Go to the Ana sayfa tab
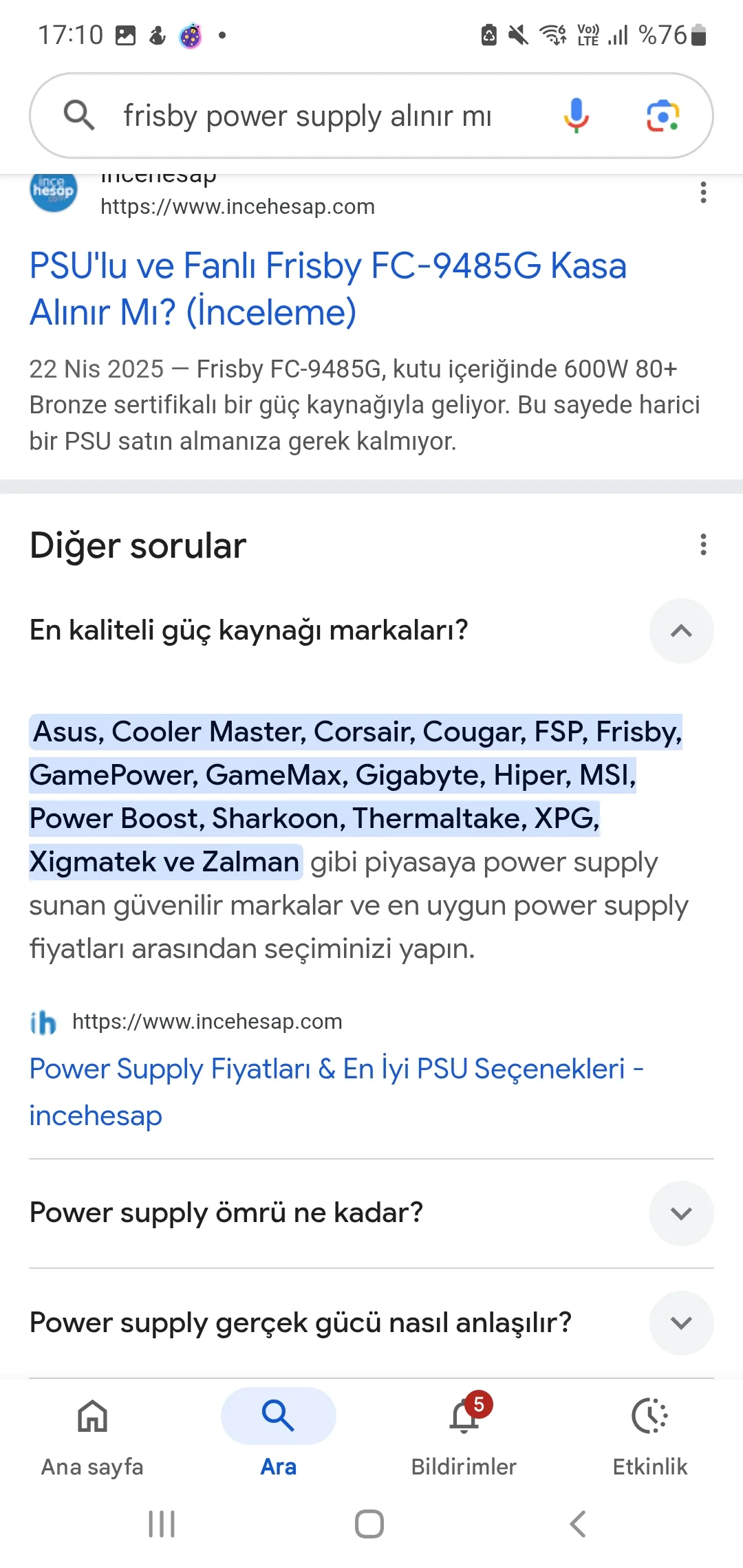Viewport: 743px width, 1568px height. click(93, 1434)
